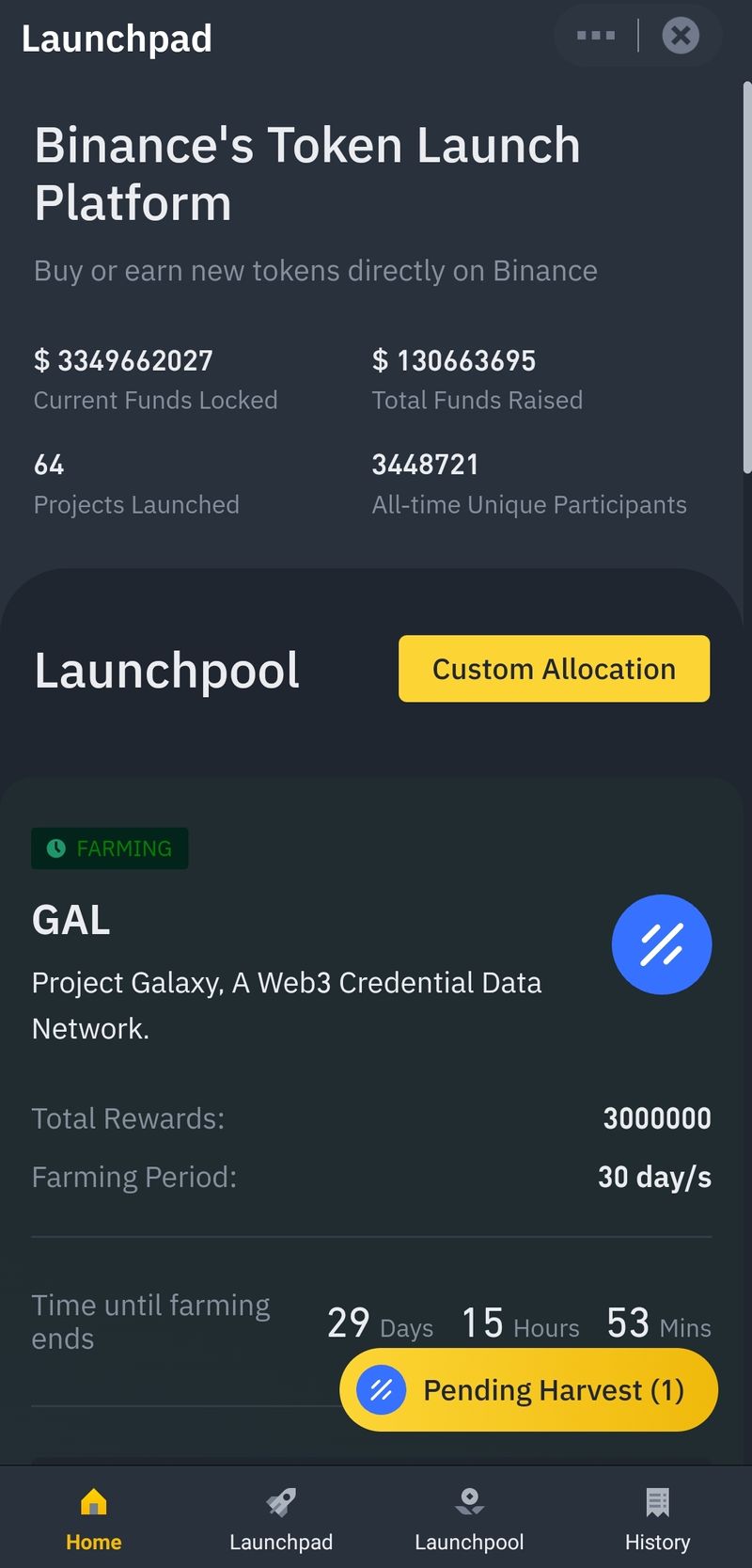Click the green FARMING status badge
The height and width of the screenshot is (1568, 752).
(x=109, y=847)
